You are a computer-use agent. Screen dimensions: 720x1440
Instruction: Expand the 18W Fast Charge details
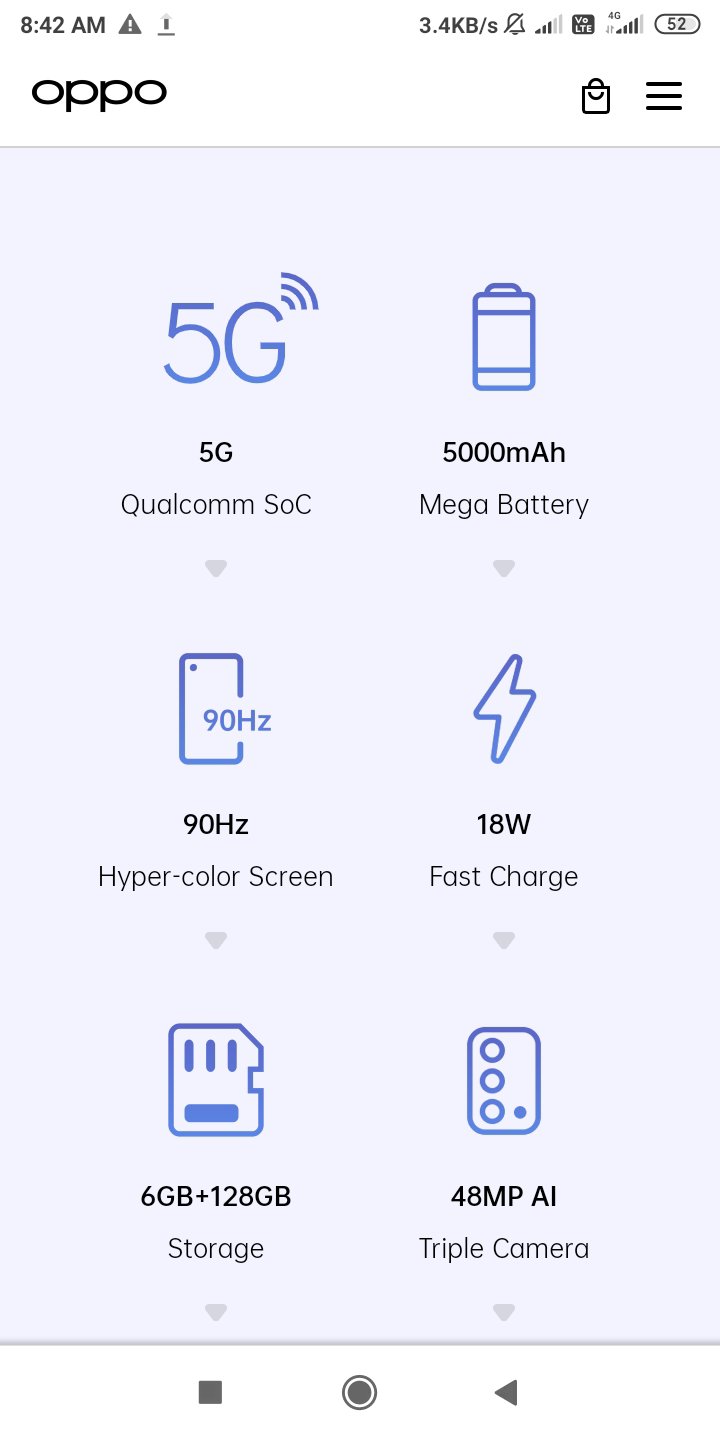[x=504, y=940]
